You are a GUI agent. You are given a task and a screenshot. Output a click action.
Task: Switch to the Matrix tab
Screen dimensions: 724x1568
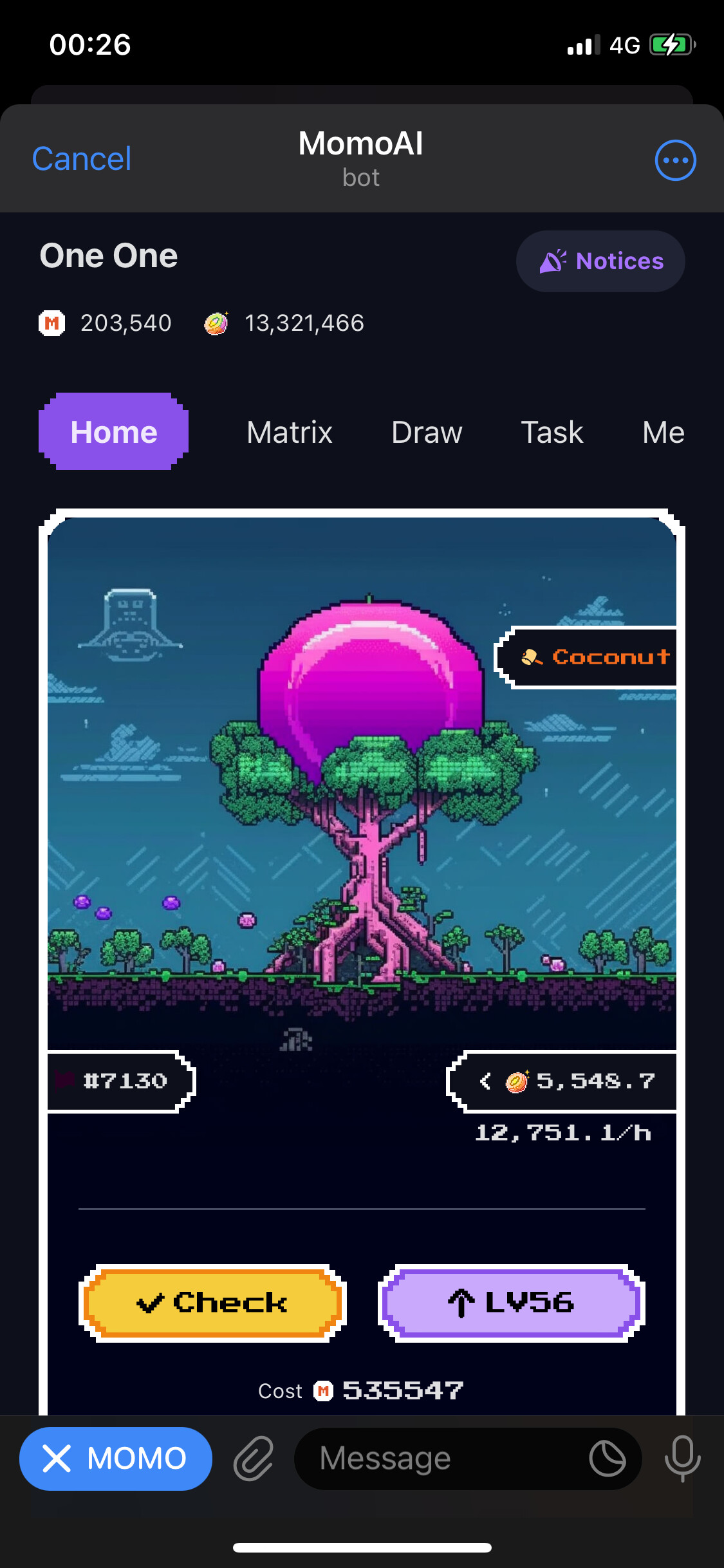tap(290, 432)
